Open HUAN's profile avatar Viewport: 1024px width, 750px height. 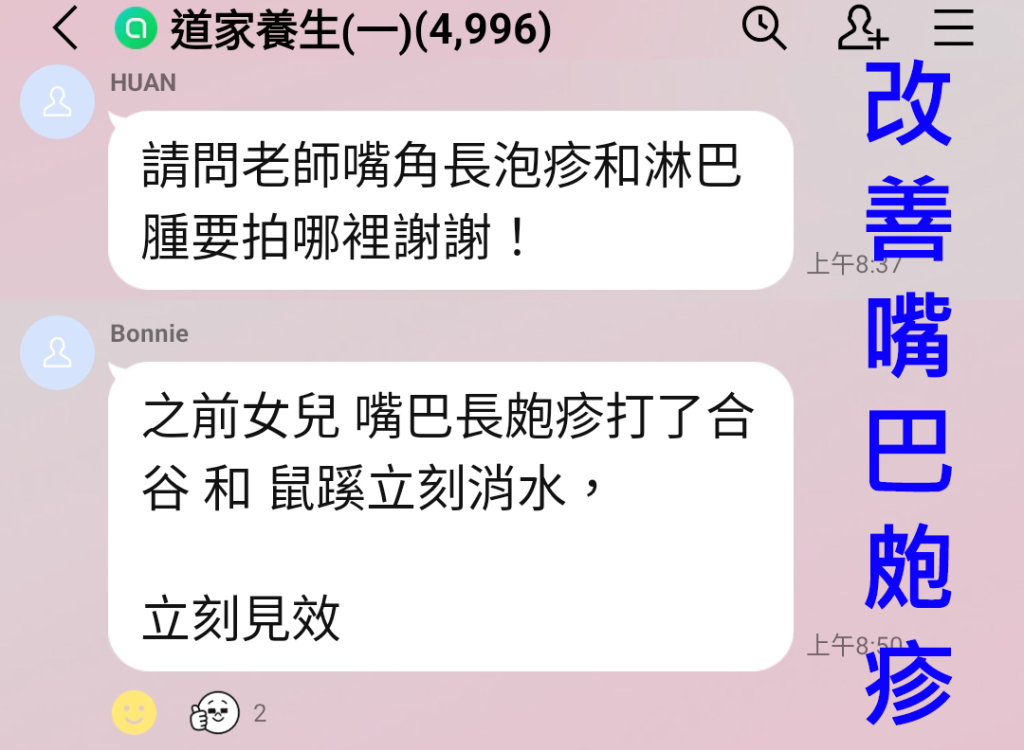pyautogui.click(x=57, y=101)
